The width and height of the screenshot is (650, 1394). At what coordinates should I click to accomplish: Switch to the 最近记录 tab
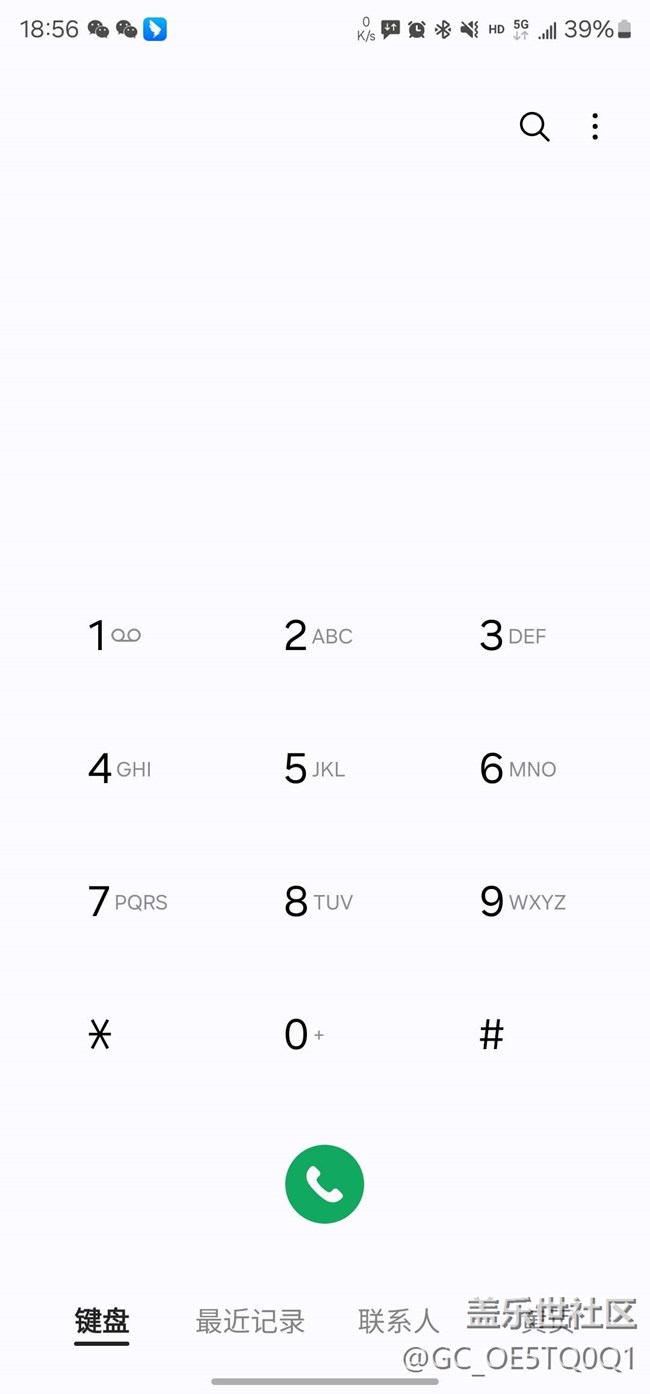[250, 1322]
